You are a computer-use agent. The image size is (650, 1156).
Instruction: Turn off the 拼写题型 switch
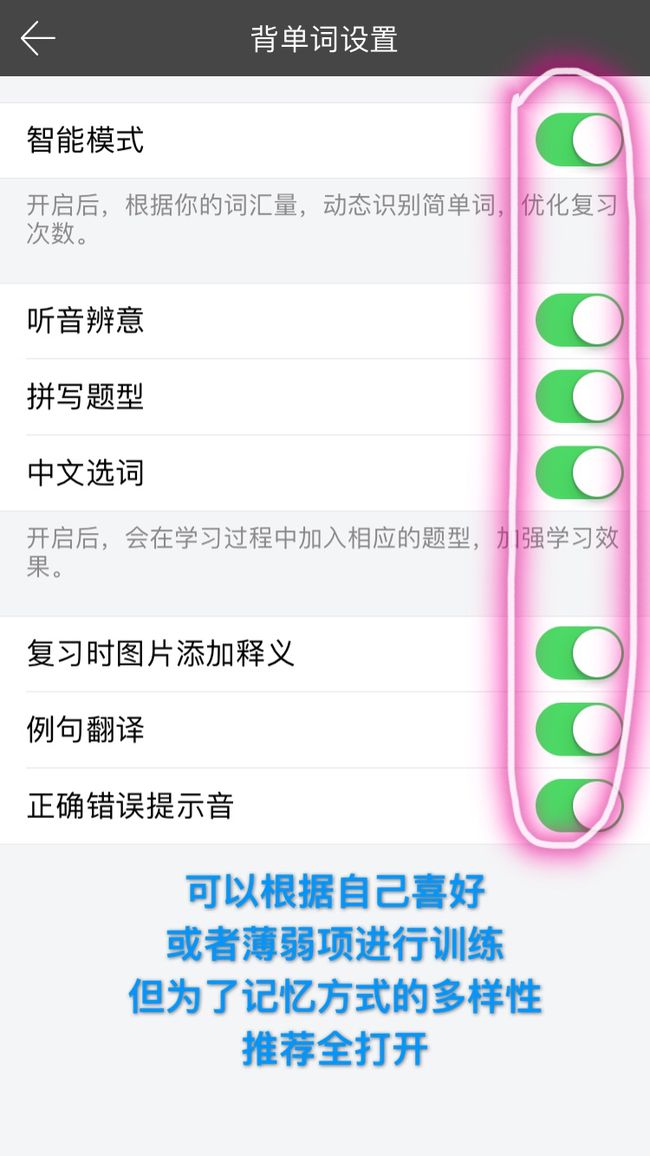[579, 397]
